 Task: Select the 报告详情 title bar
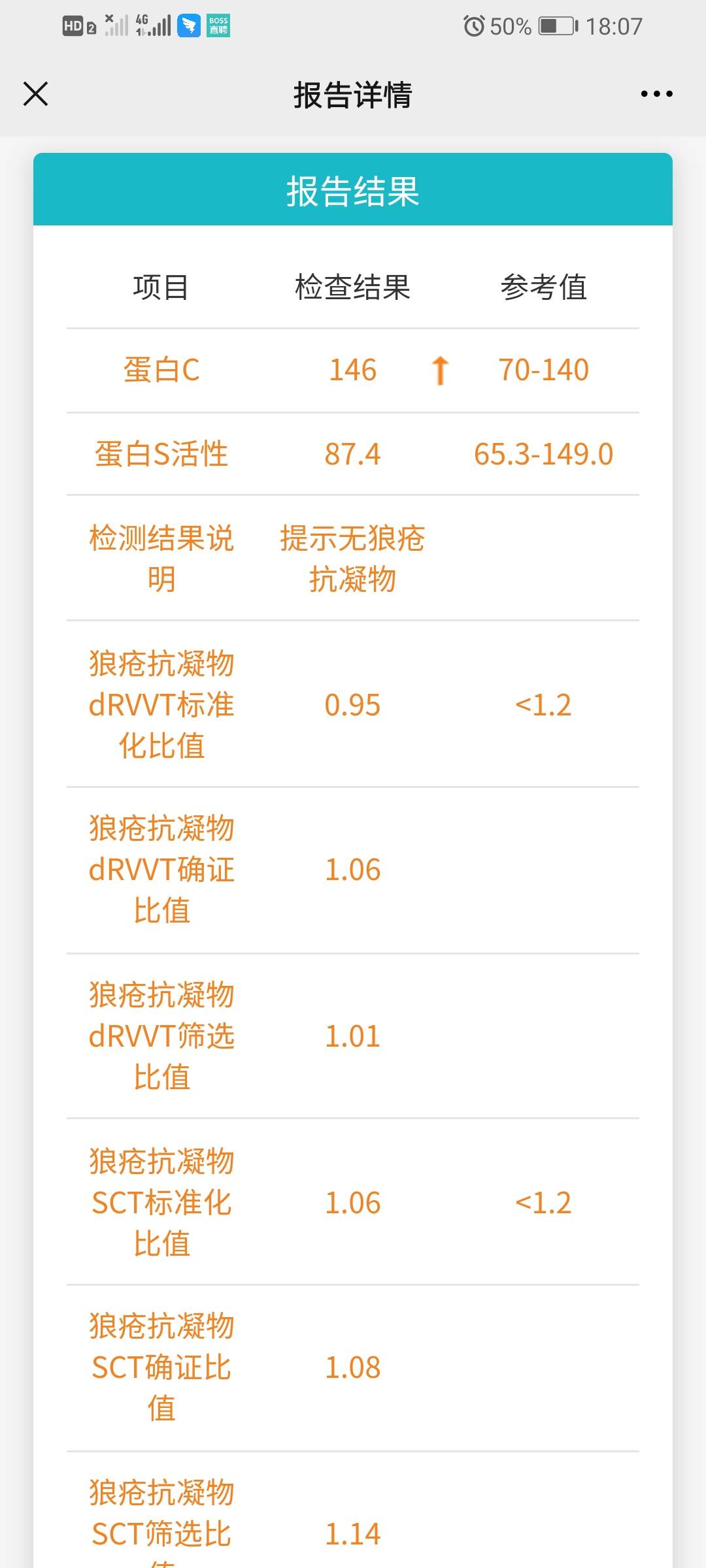click(353, 93)
